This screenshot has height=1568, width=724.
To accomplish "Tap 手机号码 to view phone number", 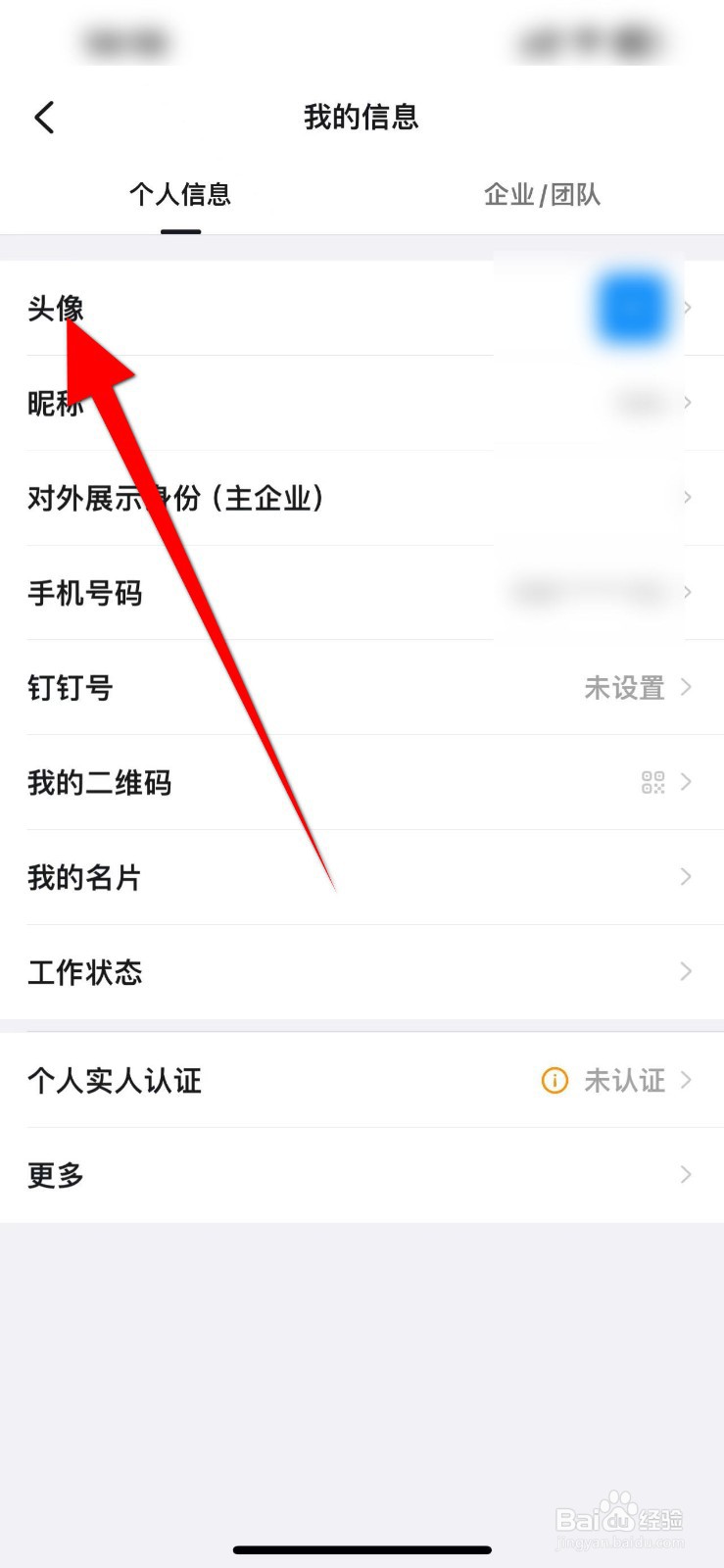I will click(x=85, y=593).
